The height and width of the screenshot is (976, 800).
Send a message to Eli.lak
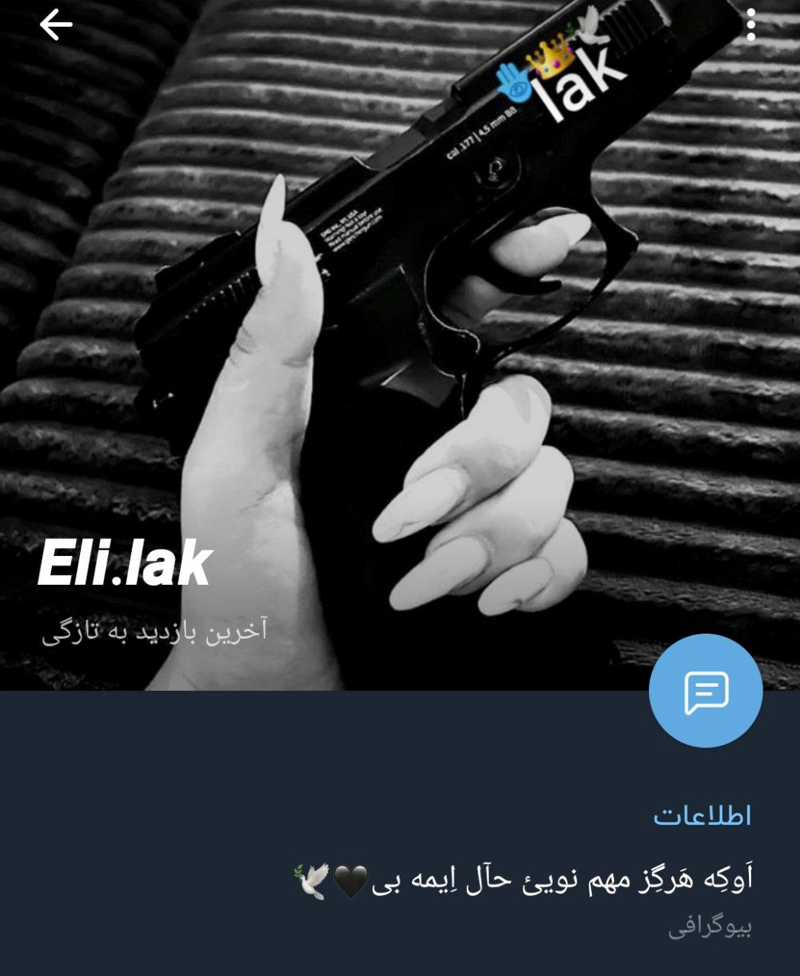(x=705, y=691)
